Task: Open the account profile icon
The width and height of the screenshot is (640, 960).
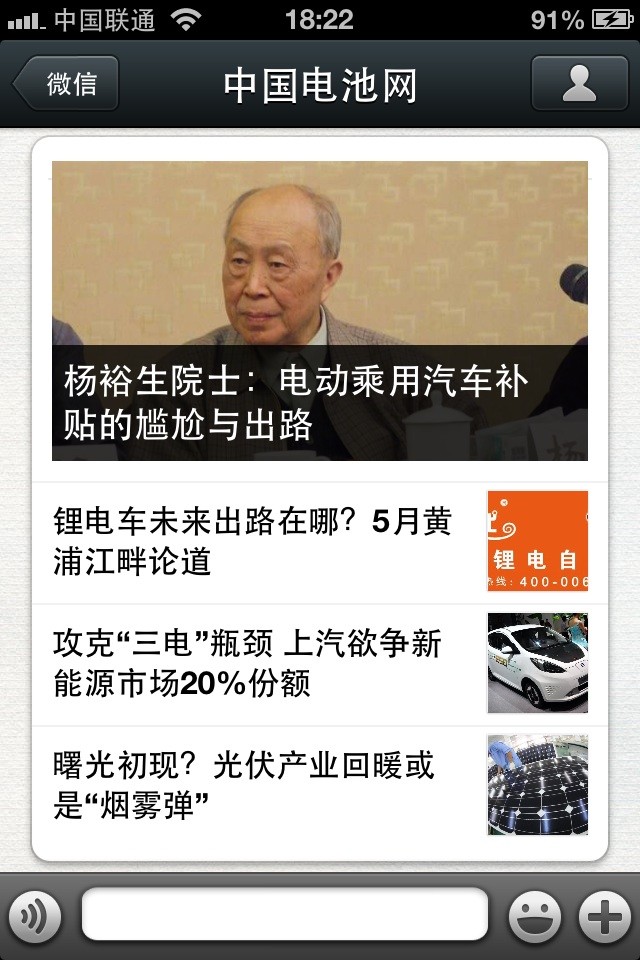Action: 579,83
